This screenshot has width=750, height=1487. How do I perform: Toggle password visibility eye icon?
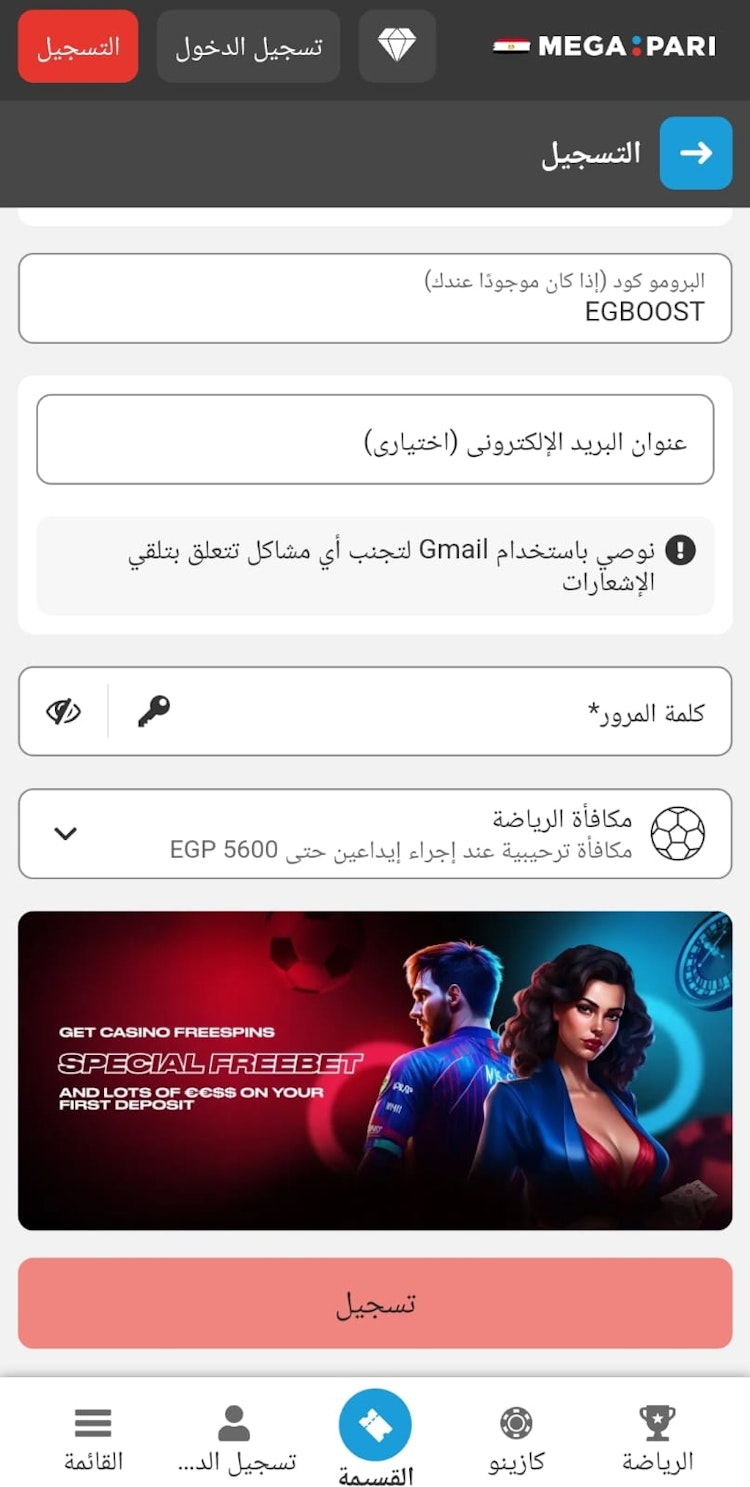coord(63,712)
